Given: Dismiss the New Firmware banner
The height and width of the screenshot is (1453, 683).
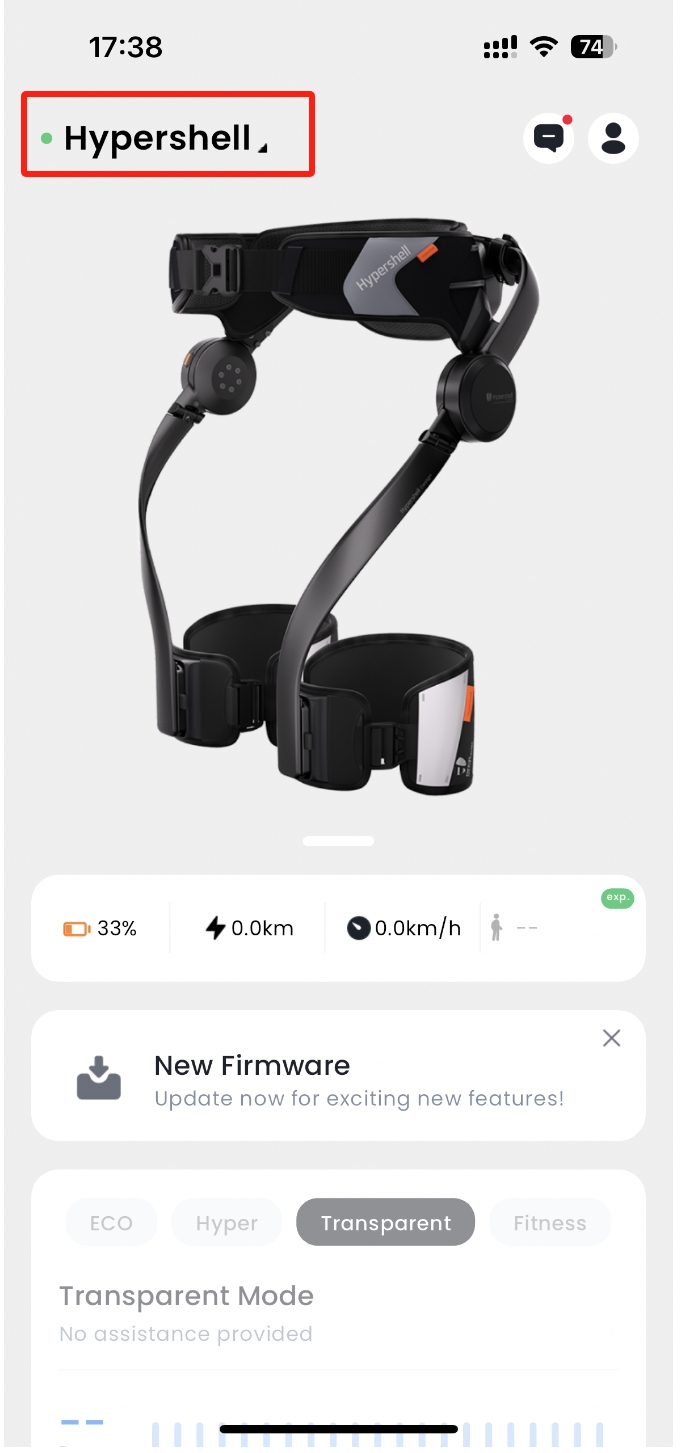Looking at the screenshot, I should [x=611, y=1038].
